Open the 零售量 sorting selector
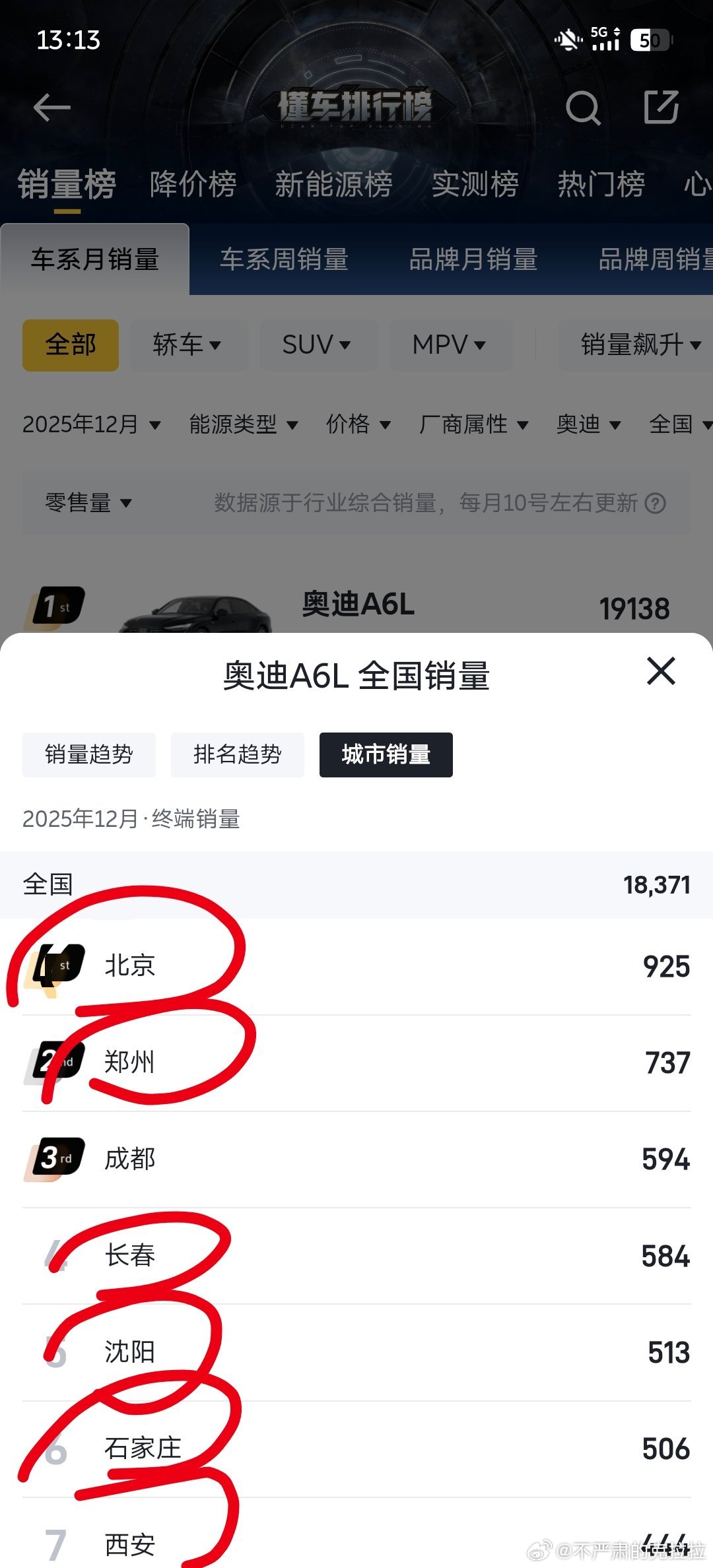The width and height of the screenshot is (713, 1568). pyautogui.click(x=87, y=504)
